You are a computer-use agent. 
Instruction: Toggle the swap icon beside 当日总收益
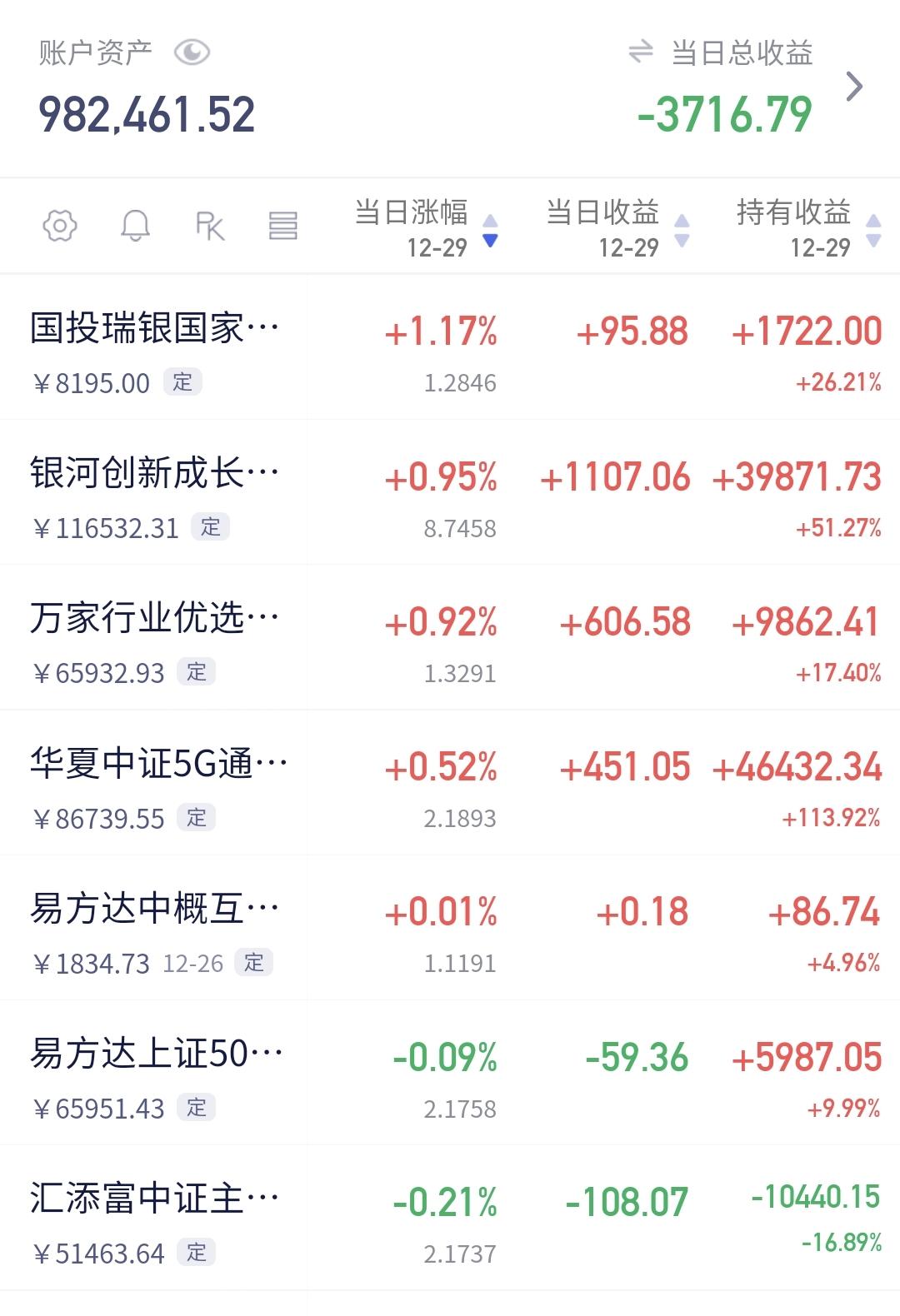coord(640,52)
